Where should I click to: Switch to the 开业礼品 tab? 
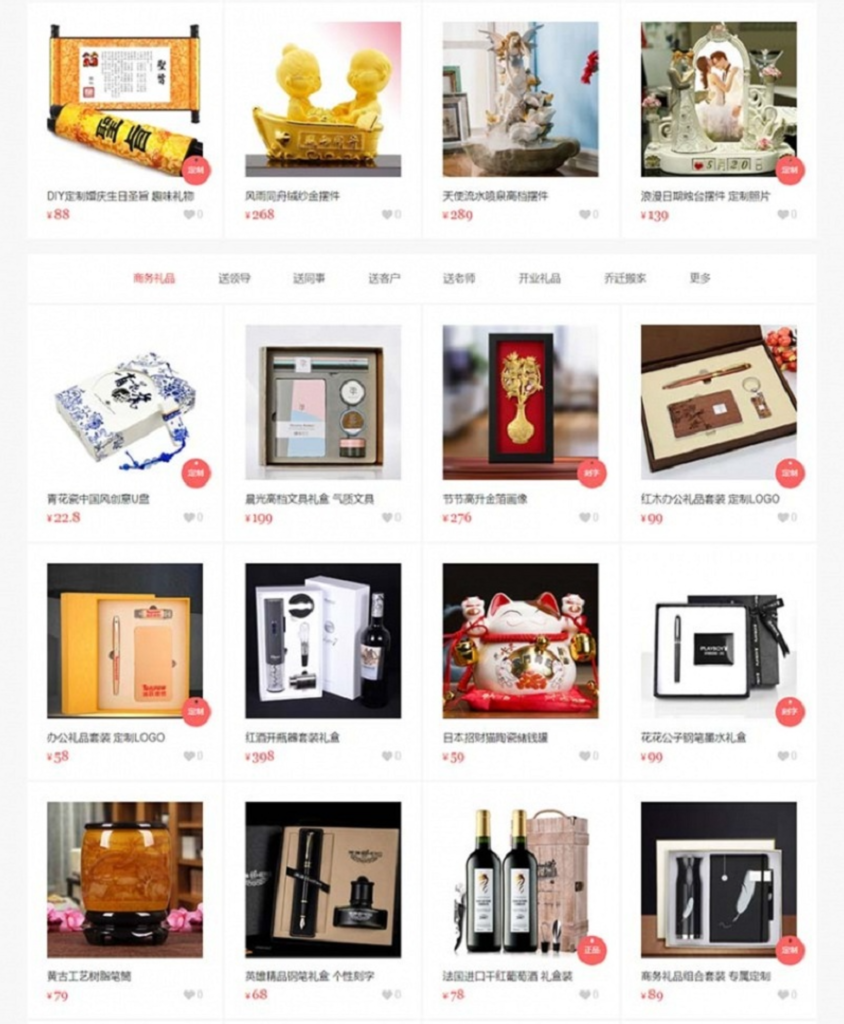pyautogui.click(x=539, y=279)
